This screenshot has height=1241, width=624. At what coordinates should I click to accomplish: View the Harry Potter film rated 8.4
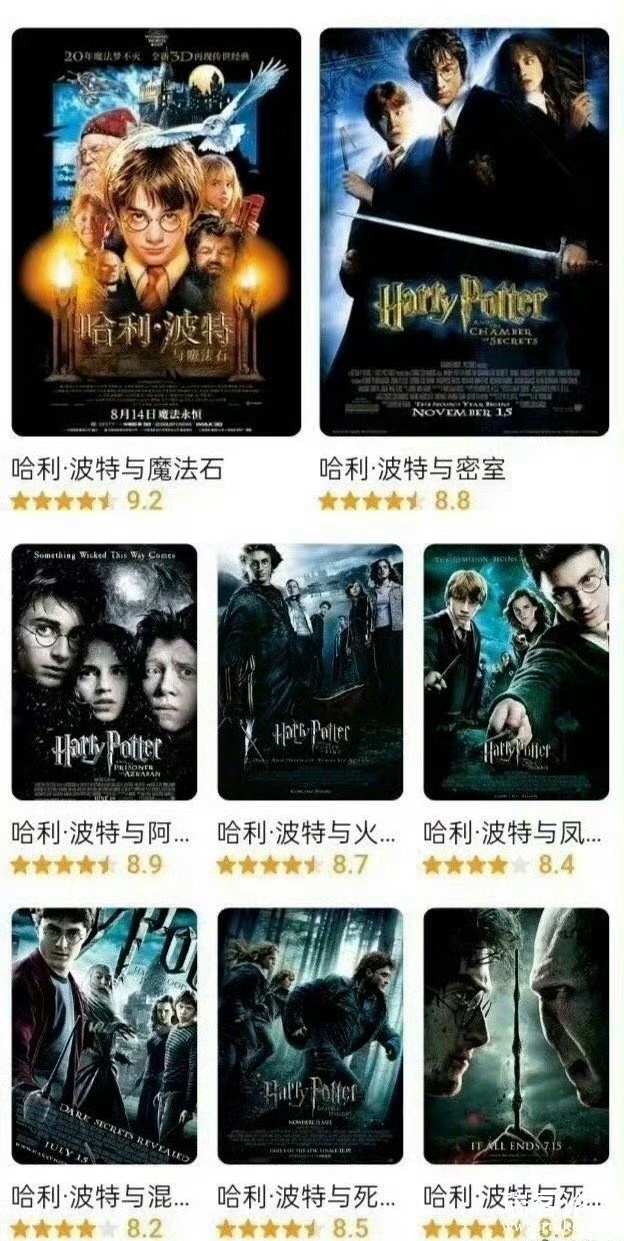point(516,672)
